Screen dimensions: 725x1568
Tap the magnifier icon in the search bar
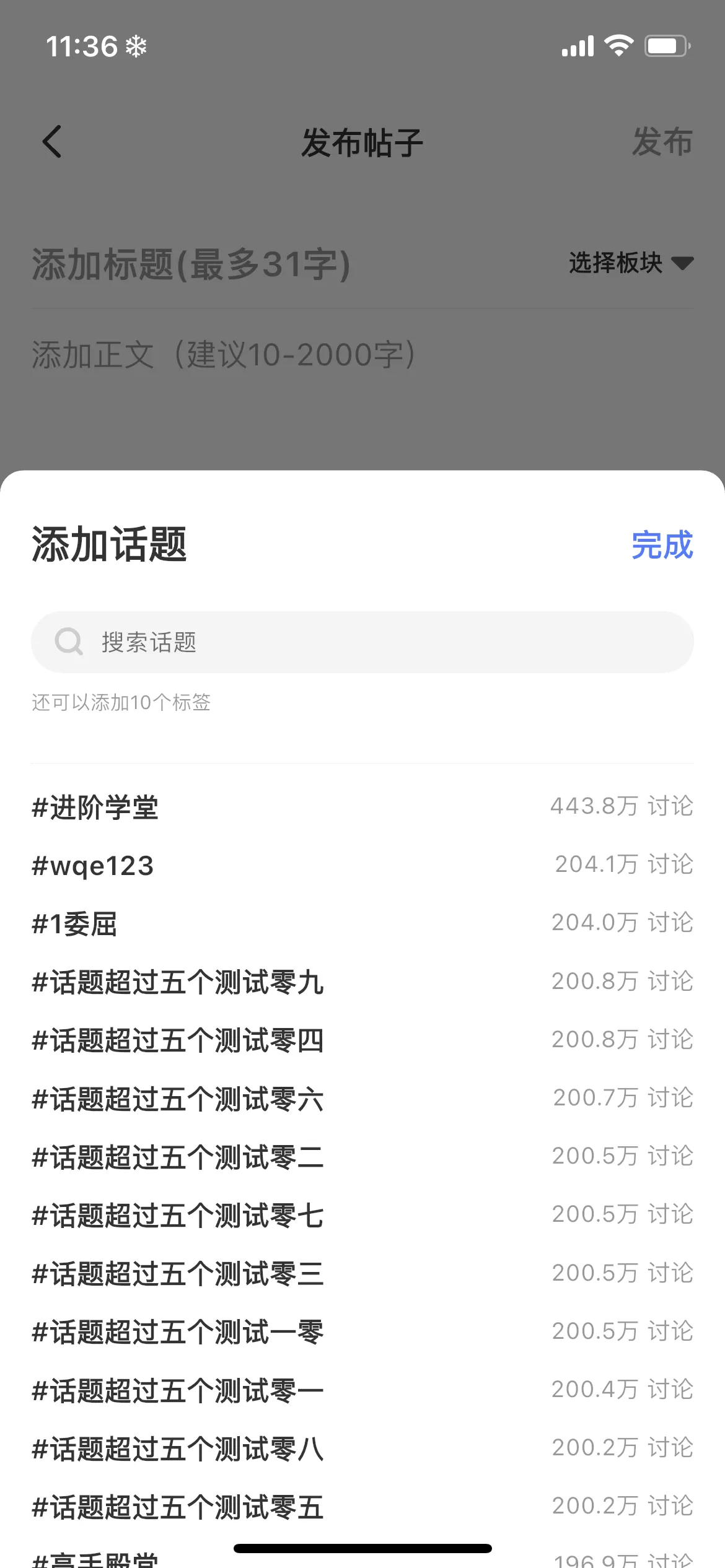click(x=69, y=642)
